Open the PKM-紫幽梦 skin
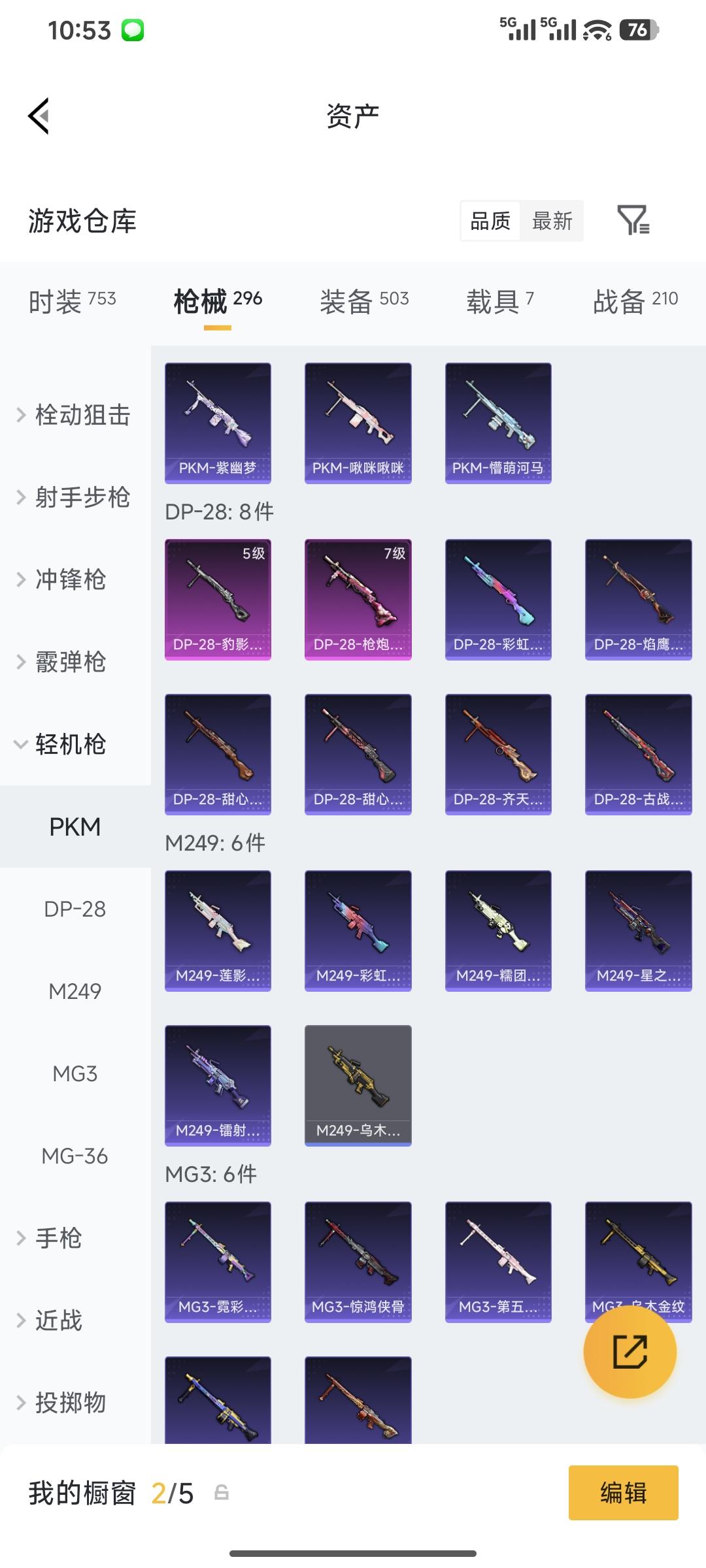The image size is (706, 1568). coord(218,423)
